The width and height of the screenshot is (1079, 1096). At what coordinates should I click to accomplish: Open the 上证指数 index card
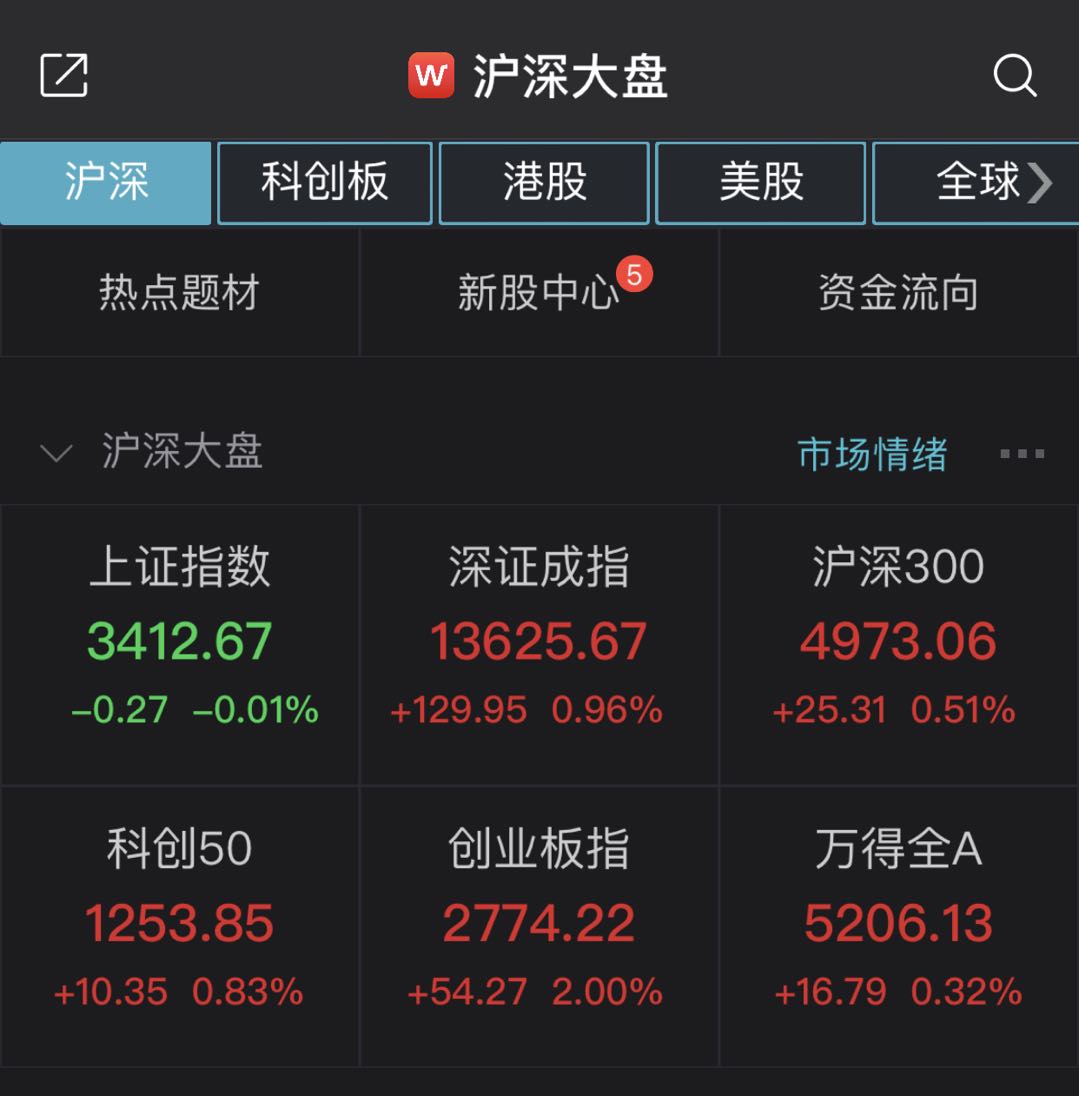tap(180, 643)
